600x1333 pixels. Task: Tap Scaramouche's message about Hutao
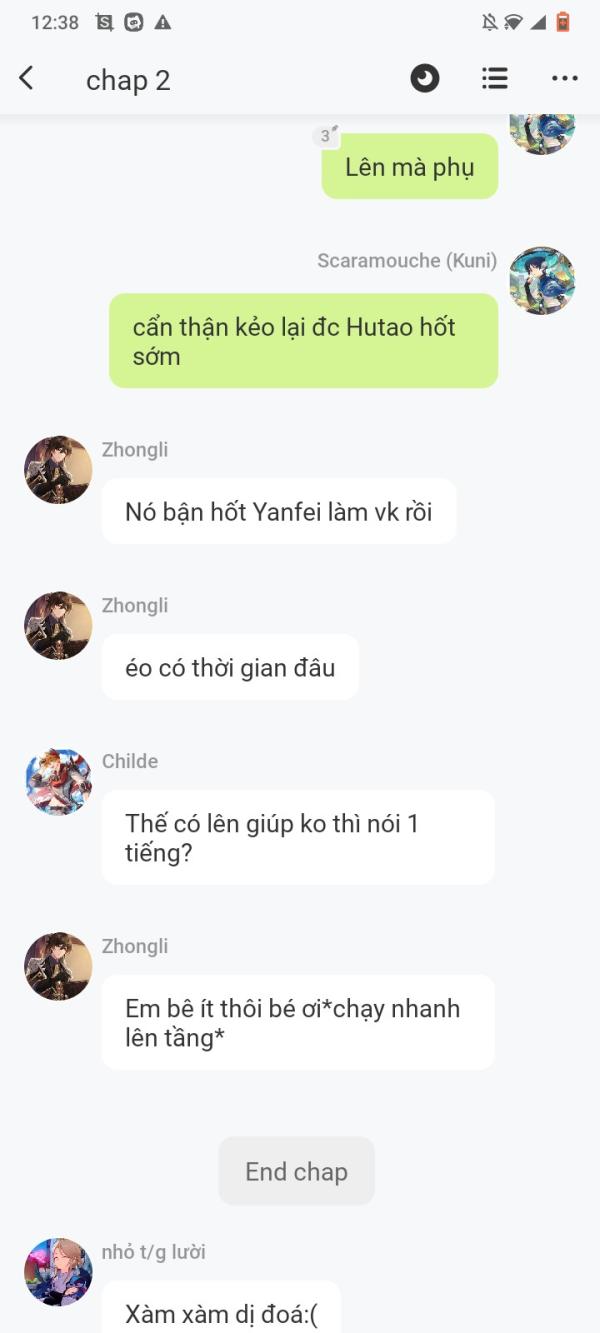click(x=303, y=341)
